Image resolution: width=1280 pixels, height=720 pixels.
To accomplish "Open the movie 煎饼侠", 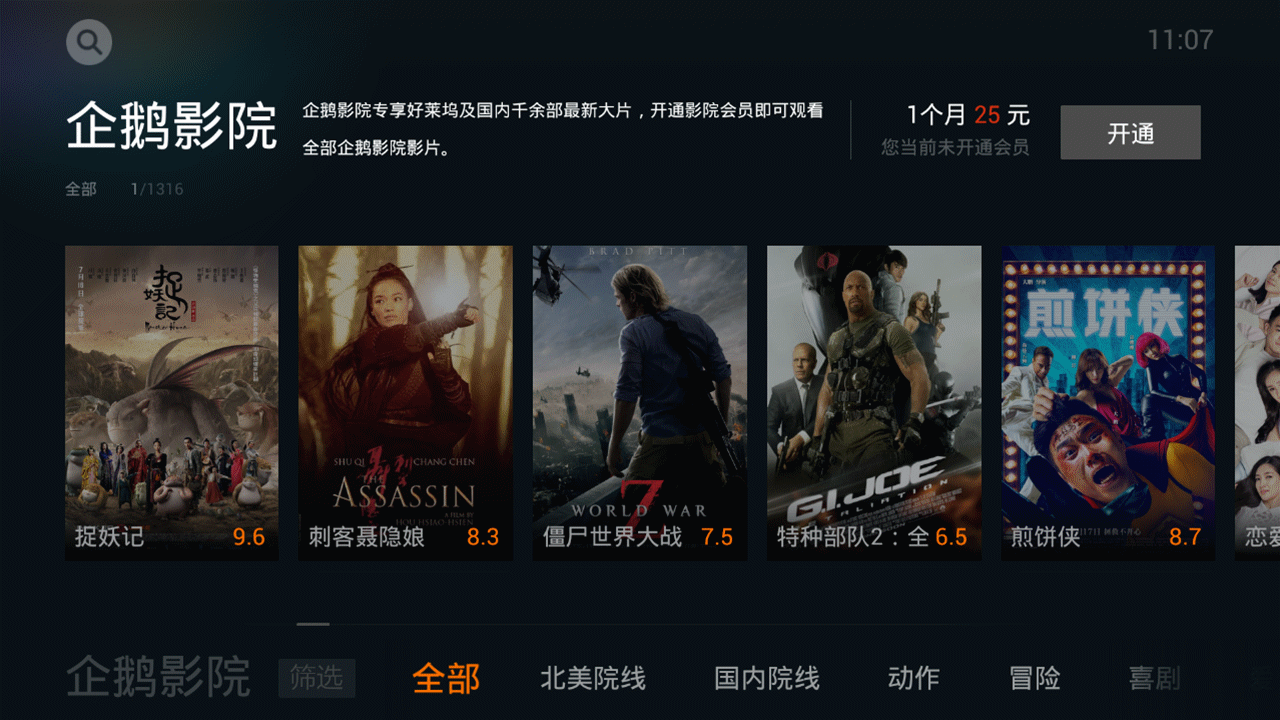I will pos(1107,402).
